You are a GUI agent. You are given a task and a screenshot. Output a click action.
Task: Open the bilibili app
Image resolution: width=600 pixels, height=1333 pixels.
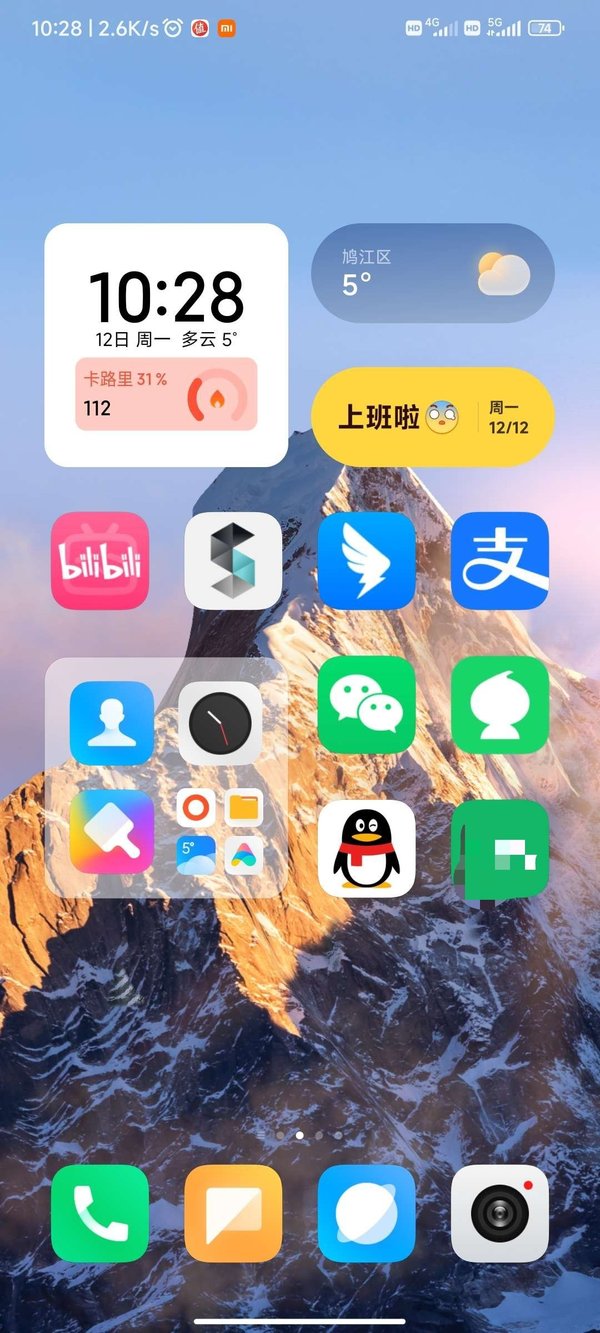[x=100, y=561]
